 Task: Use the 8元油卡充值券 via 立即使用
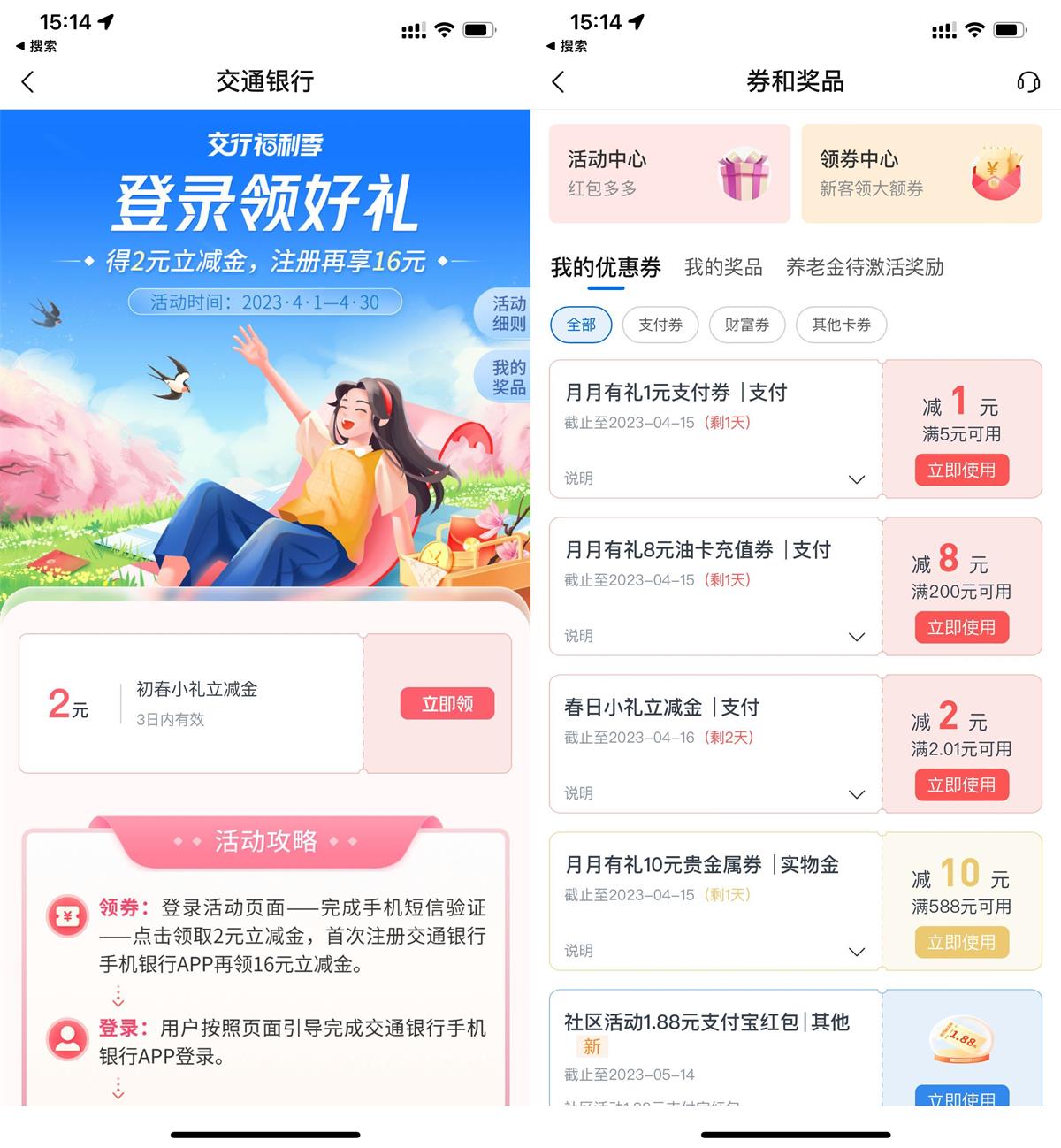[962, 628]
